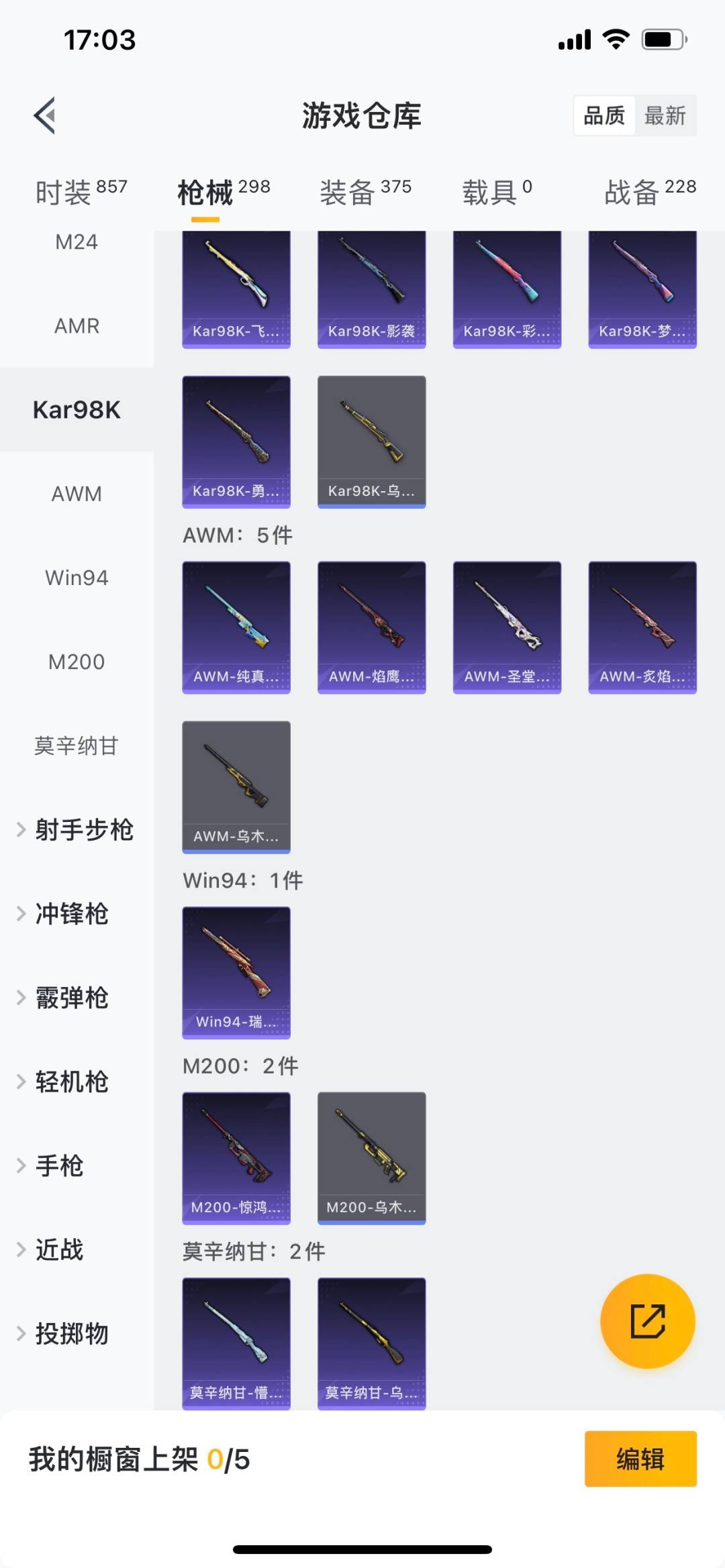The width and height of the screenshot is (725, 1568).
Task: Select the 载具 tab
Action: click(497, 193)
